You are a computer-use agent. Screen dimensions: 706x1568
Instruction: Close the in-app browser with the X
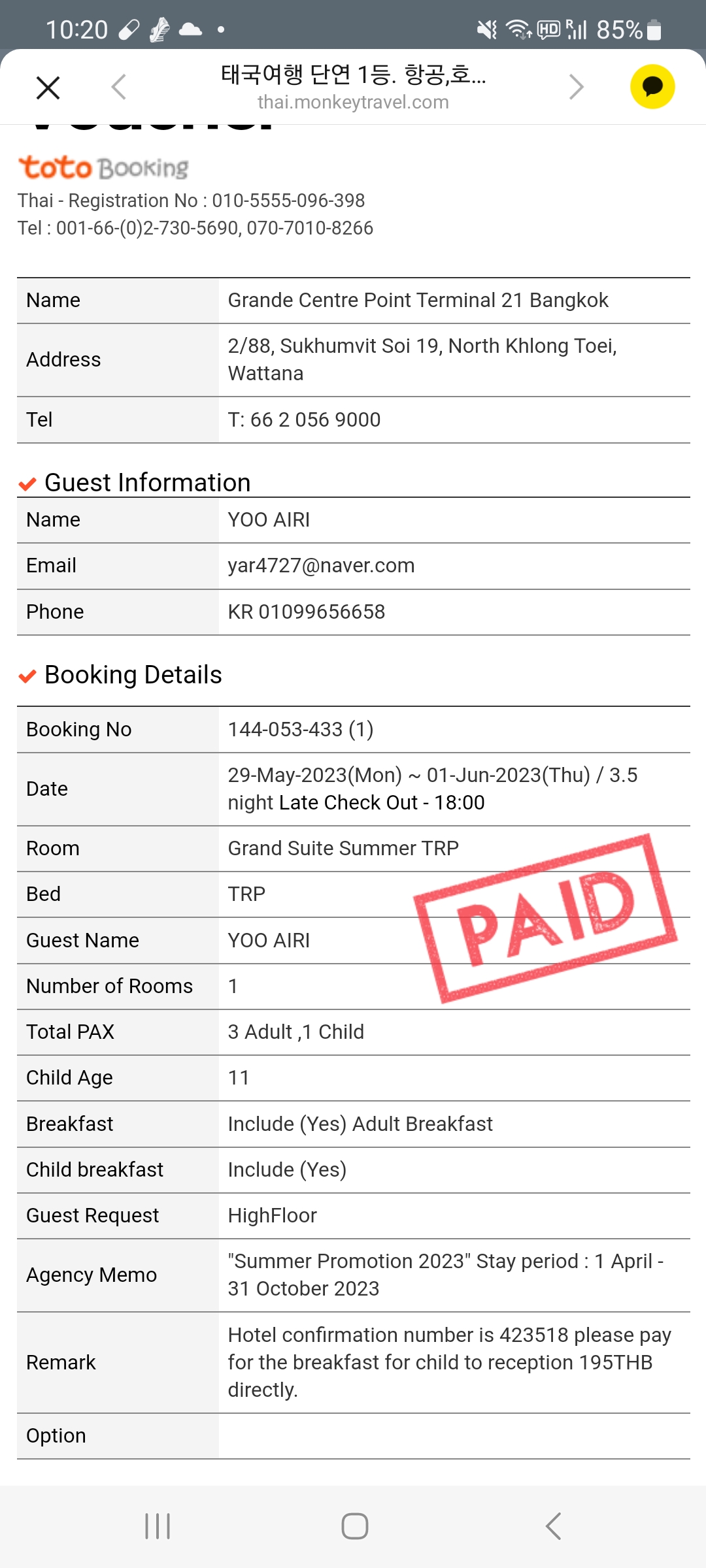coord(48,87)
